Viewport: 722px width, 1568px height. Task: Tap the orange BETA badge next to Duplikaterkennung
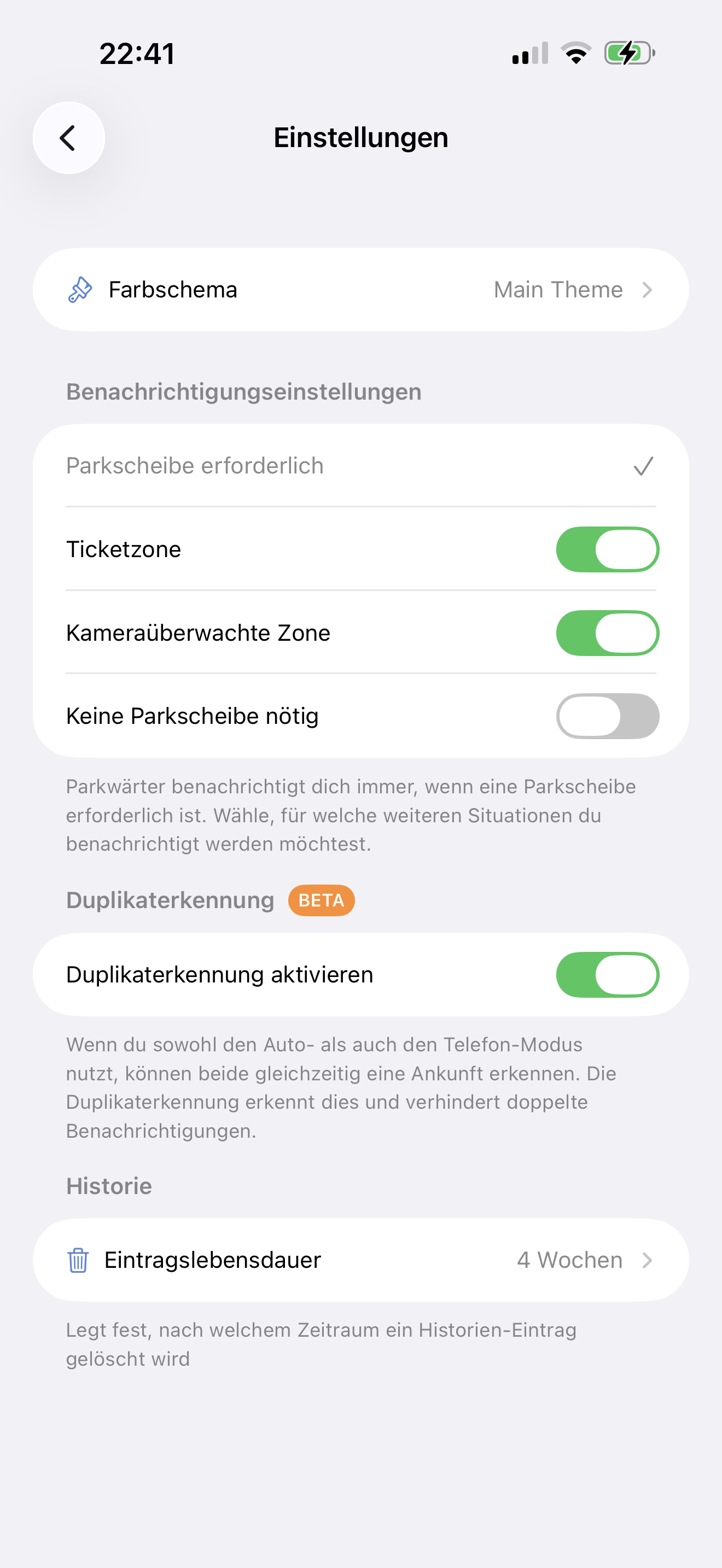321,900
